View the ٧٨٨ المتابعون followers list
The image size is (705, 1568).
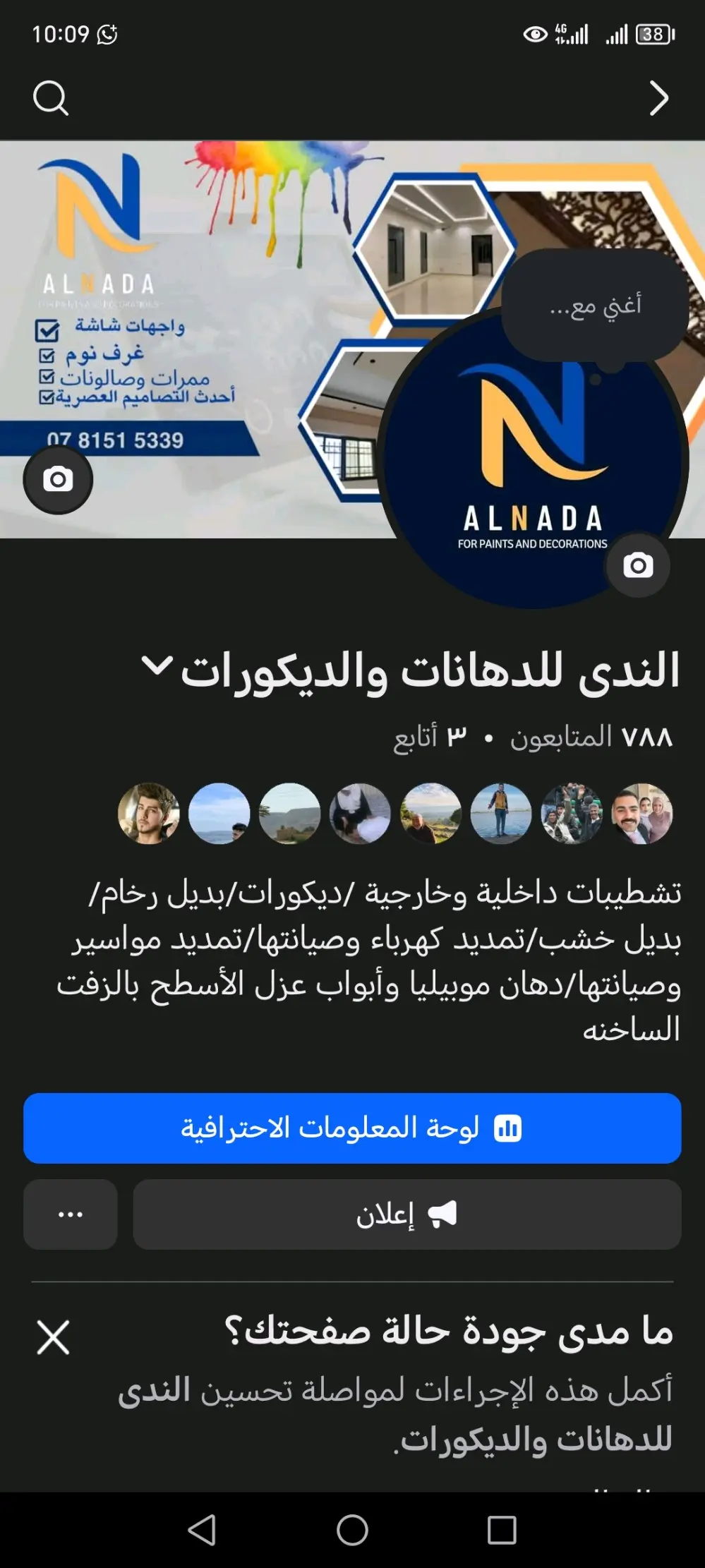pos(591,737)
